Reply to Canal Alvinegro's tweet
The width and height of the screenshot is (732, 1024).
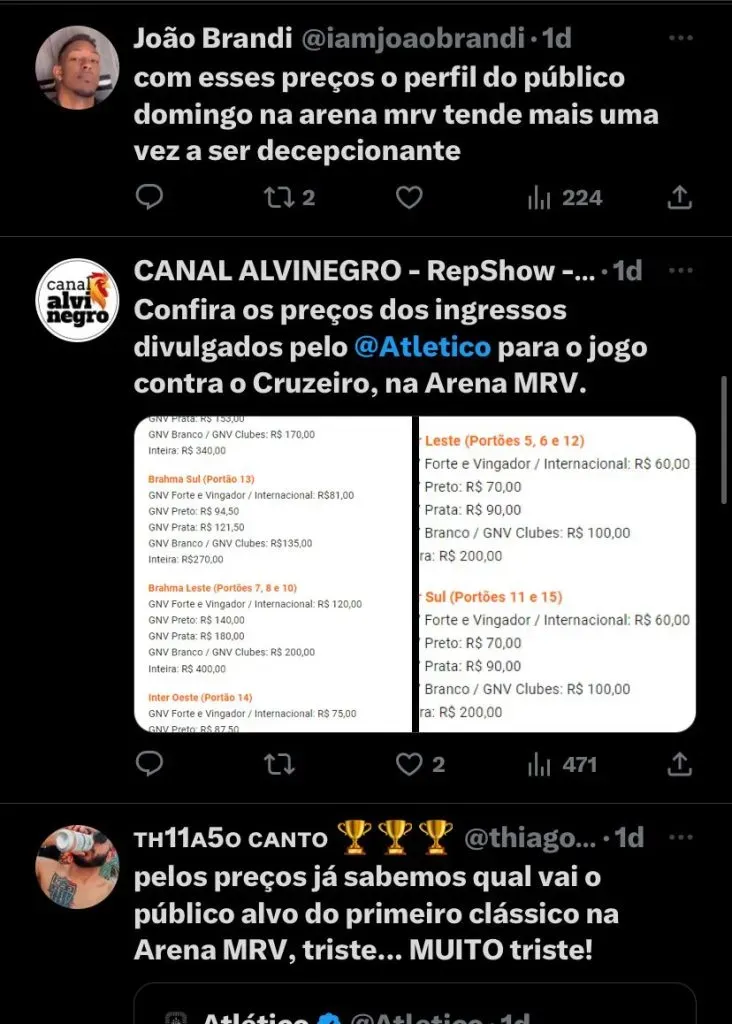point(149,765)
